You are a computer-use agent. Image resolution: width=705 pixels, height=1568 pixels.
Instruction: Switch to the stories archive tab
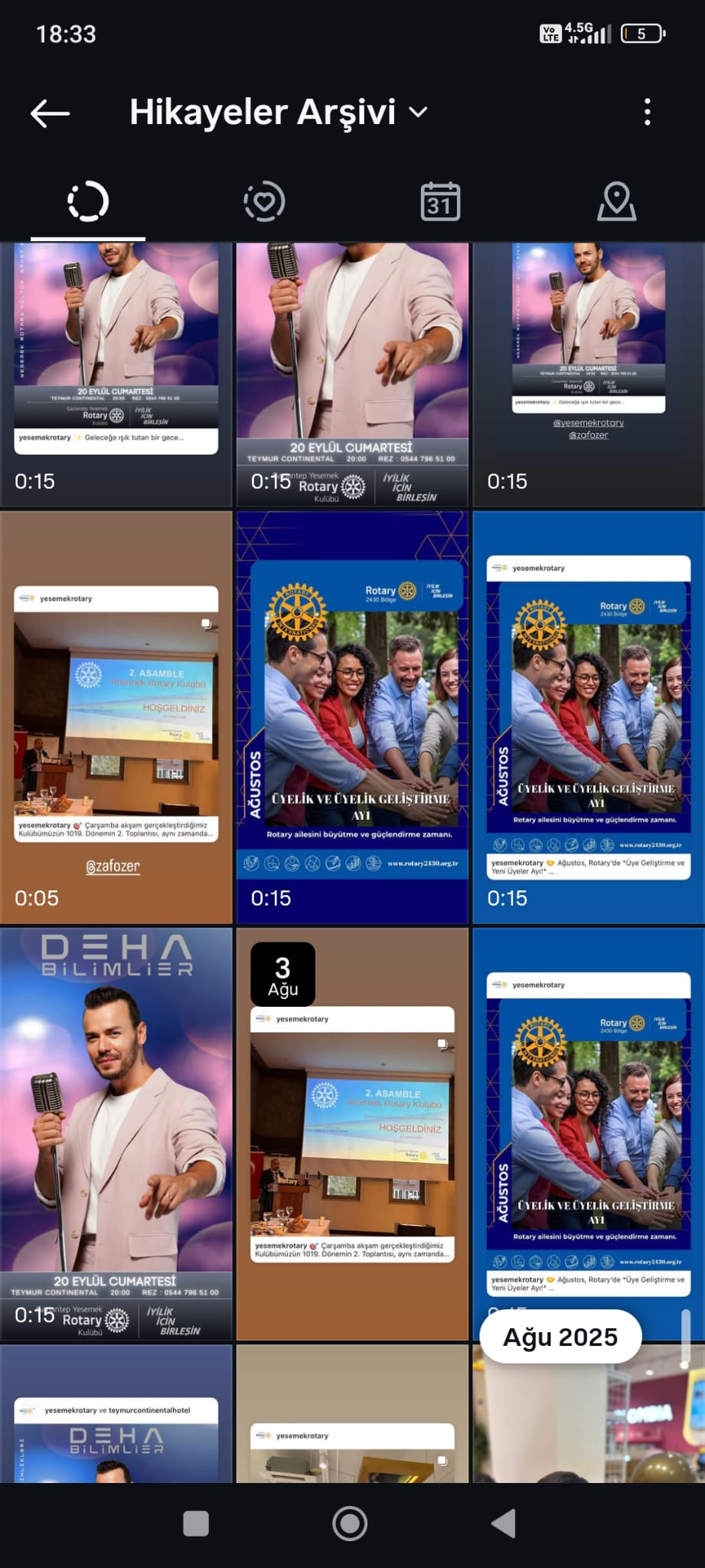click(x=88, y=202)
